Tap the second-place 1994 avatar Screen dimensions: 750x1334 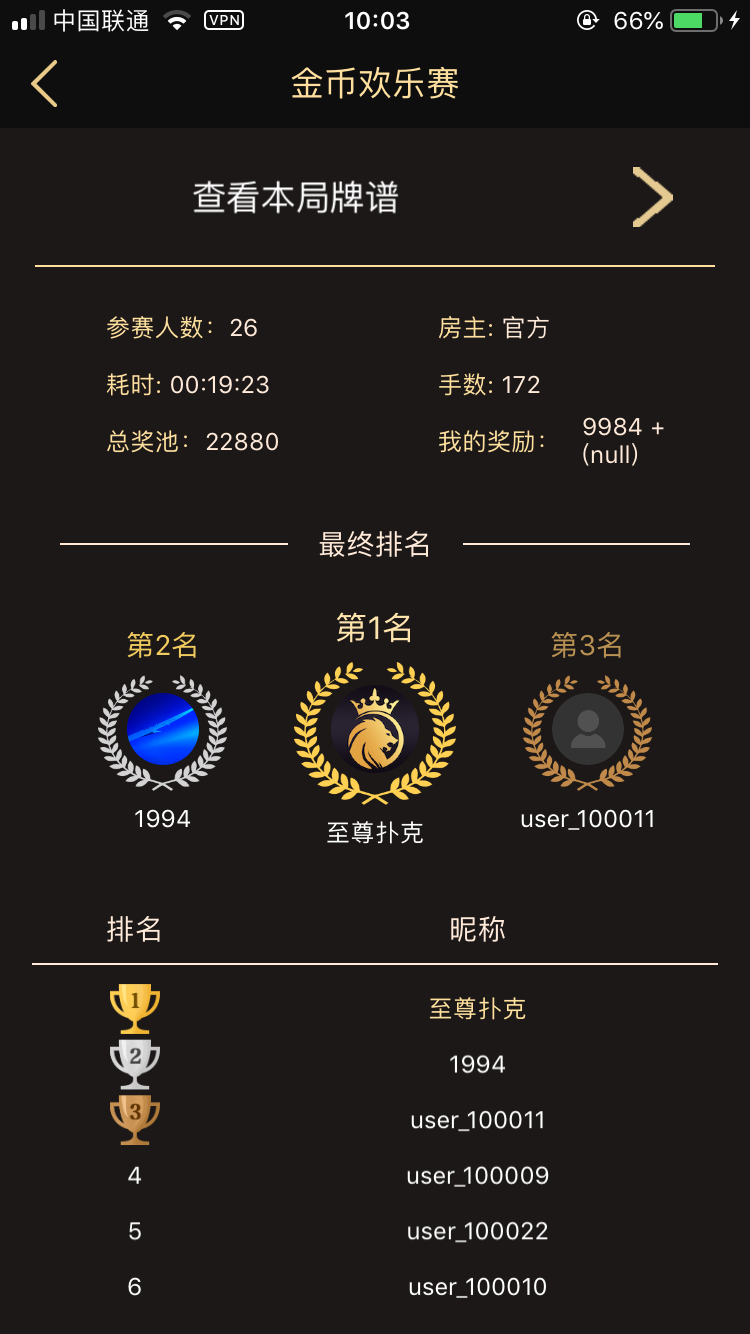[163, 729]
